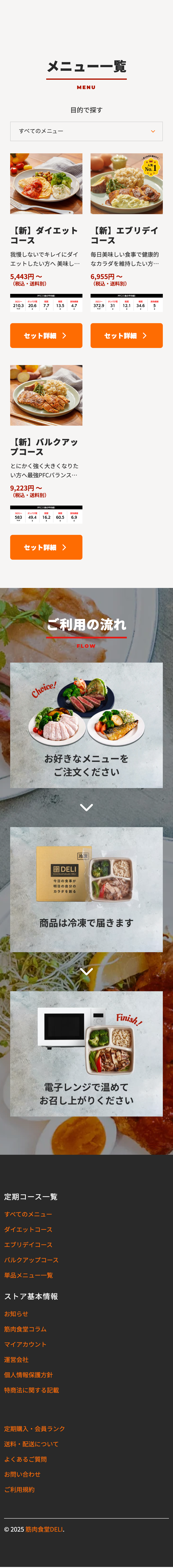Go to マイアカウント
The height and width of the screenshot is (1568, 173).
(25, 1344)
